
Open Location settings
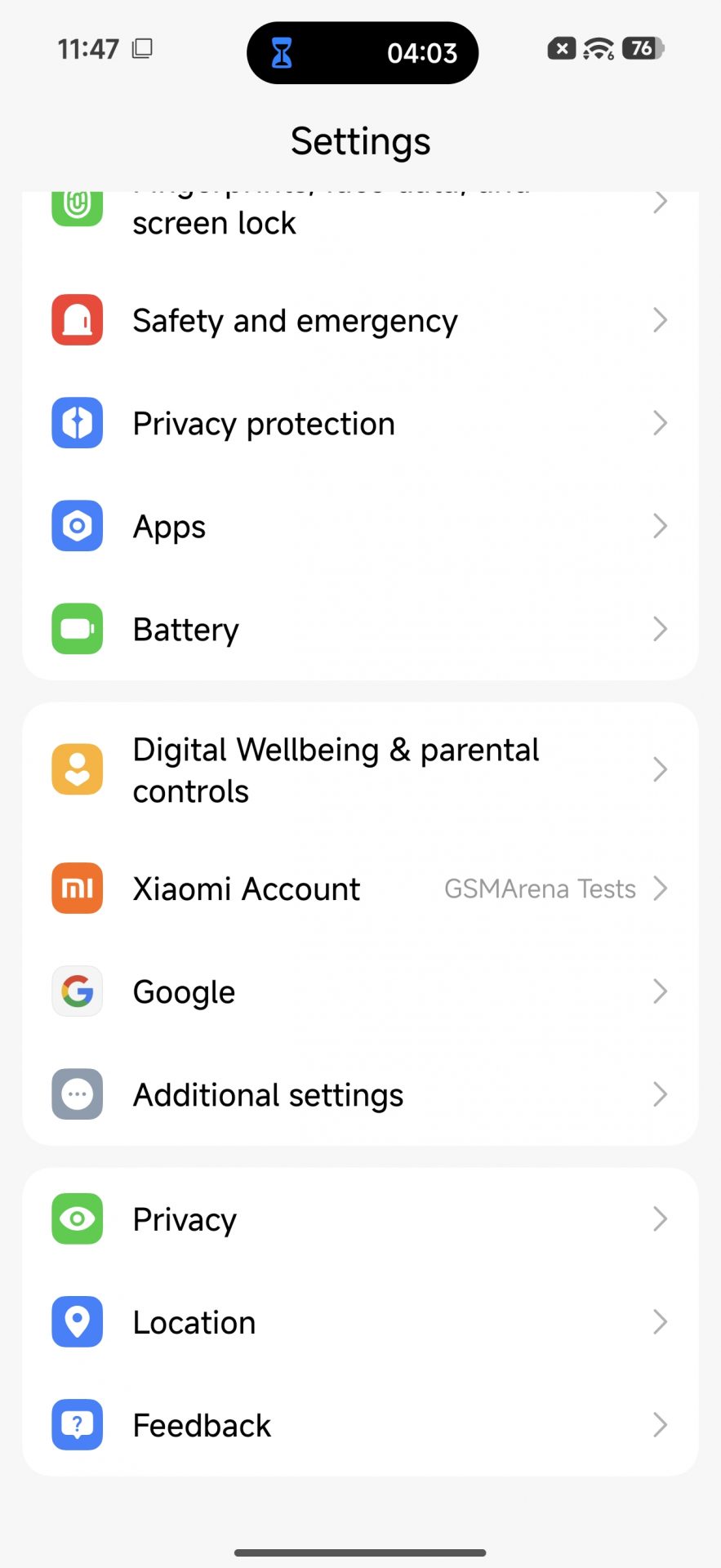pyautogui.click(x=359, y=1321)
